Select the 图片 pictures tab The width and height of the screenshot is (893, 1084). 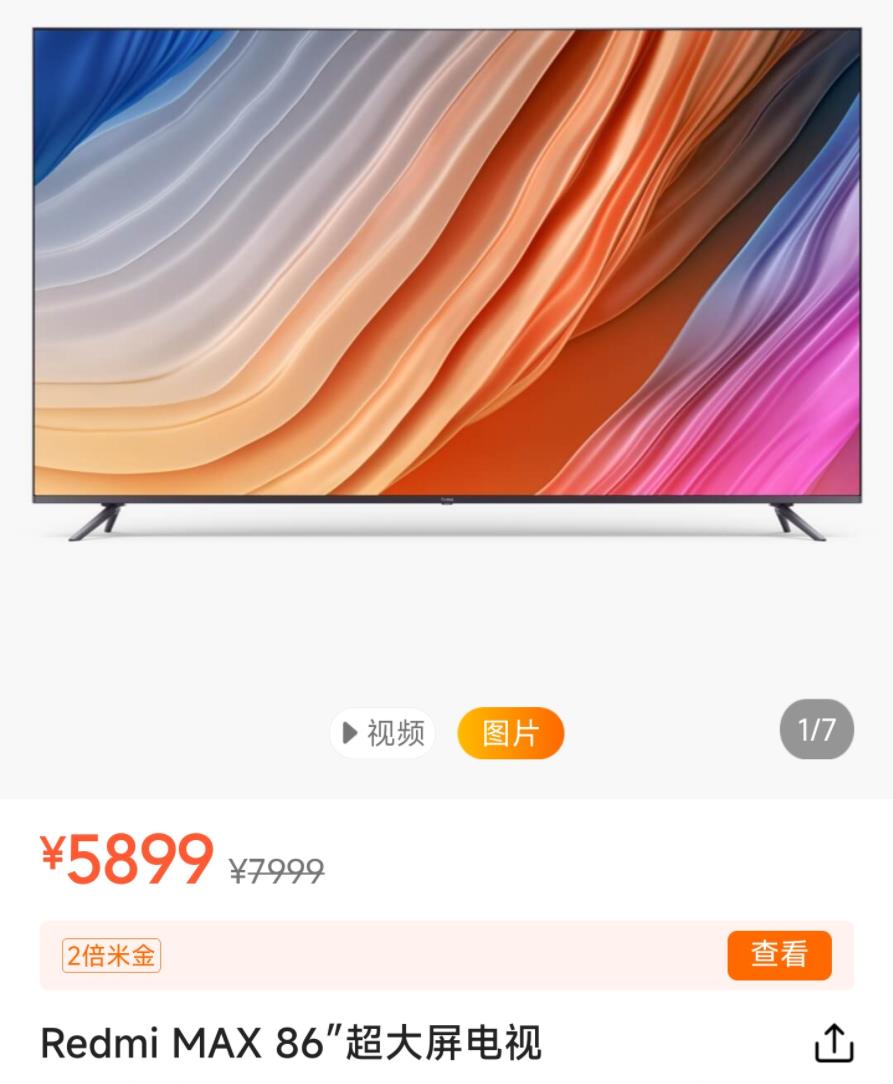(510, 733)
